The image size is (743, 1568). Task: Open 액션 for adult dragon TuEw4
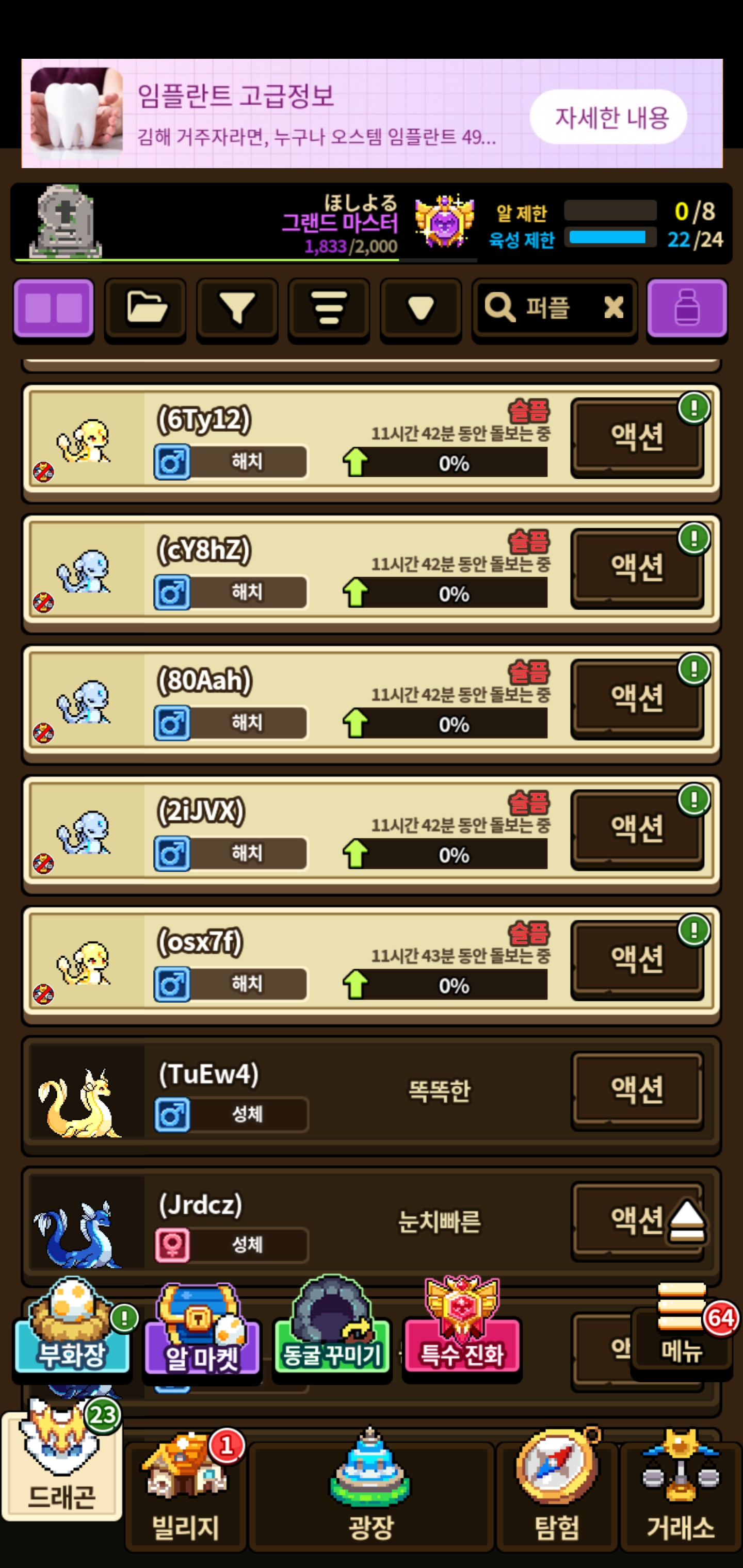(x=636, y=1089)
